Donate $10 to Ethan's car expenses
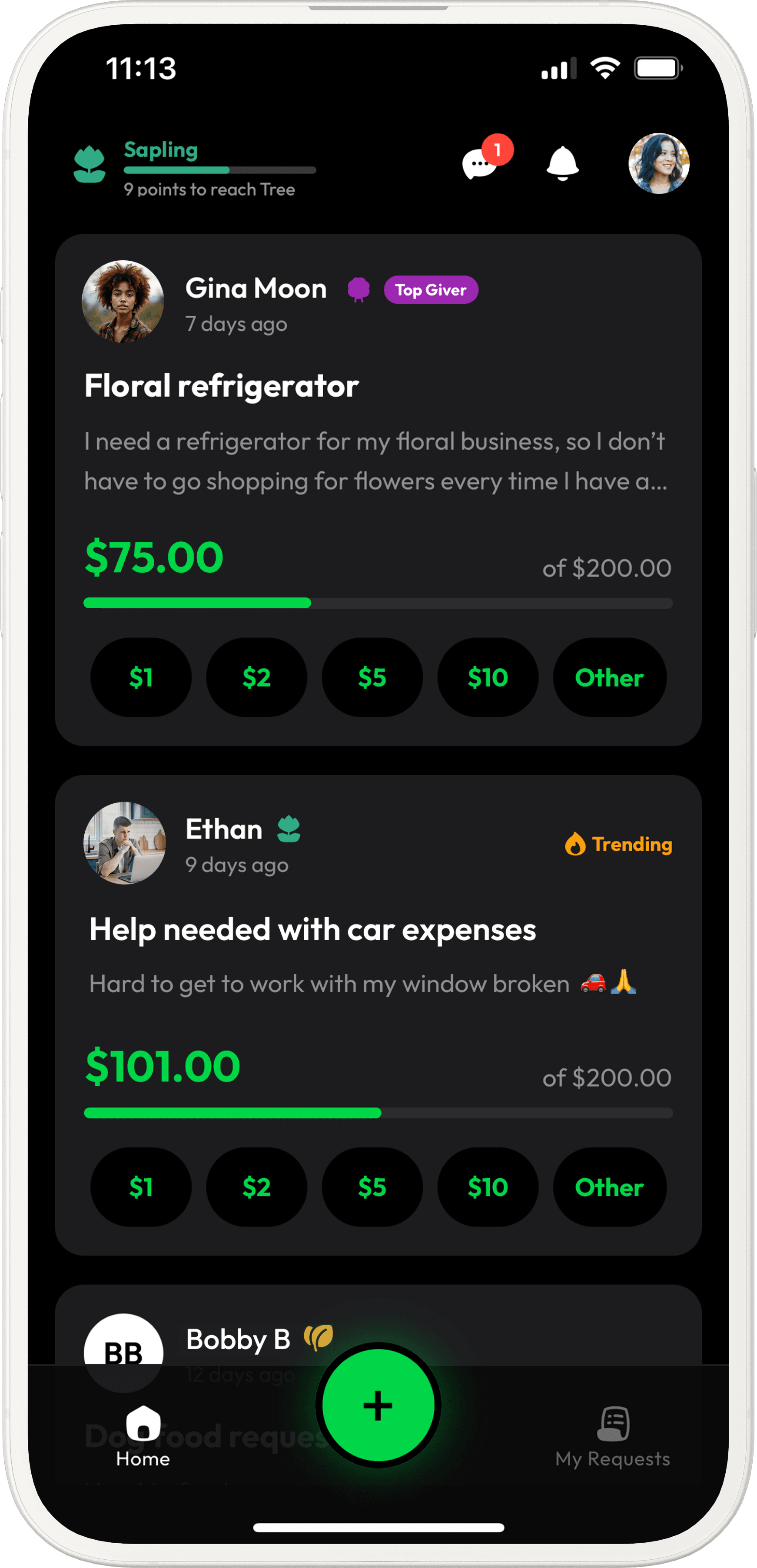Screen dimensions: 757x1568 pos(488,1187)
